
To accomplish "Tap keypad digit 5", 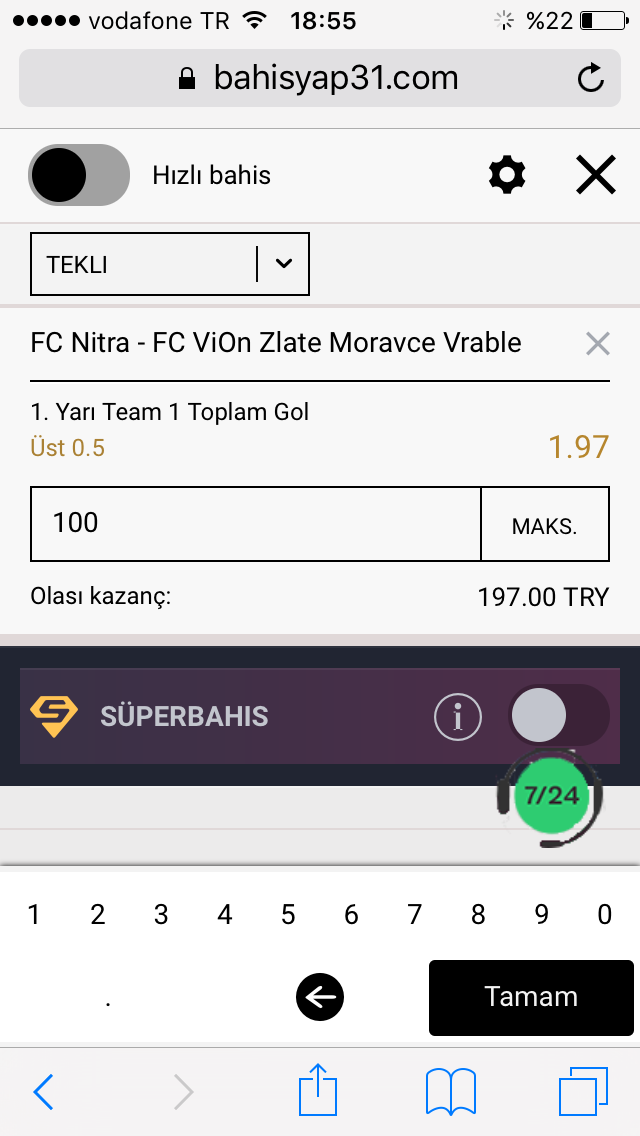I will 288,915.
